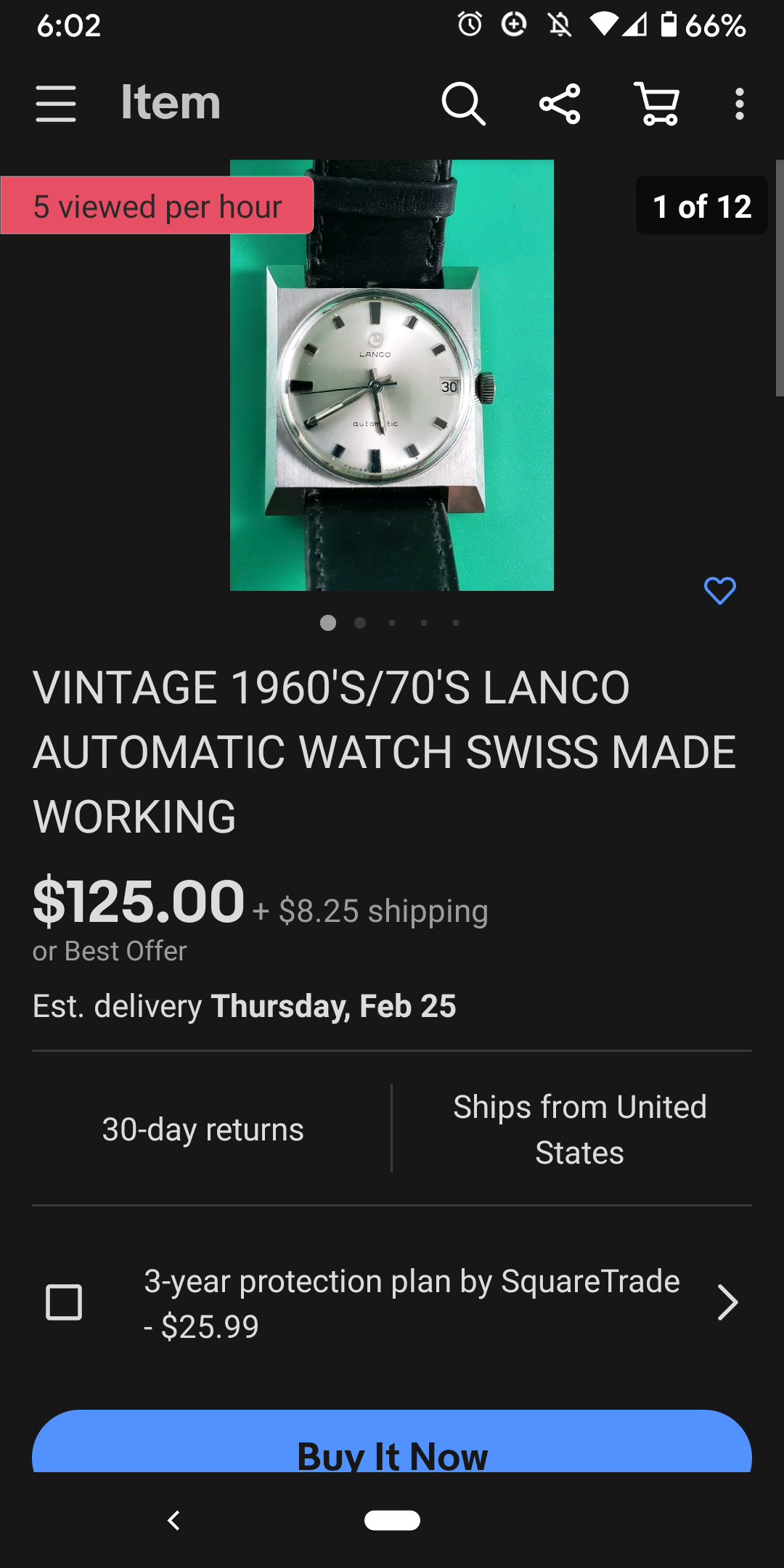
Task: Tap the home pill in navigation bar
Action: click(392, 1520)
